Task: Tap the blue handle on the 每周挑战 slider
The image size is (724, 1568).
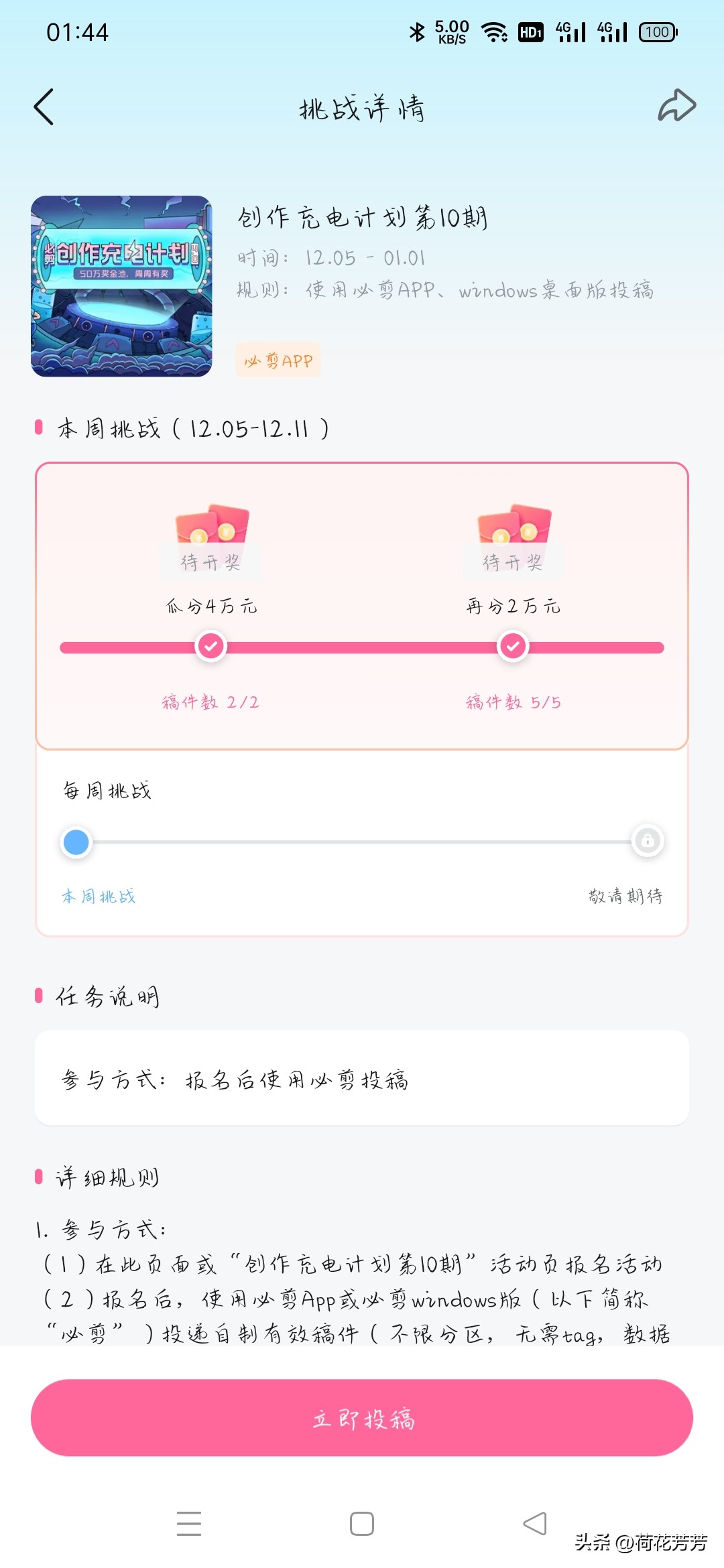Action: tap(76, 842)
